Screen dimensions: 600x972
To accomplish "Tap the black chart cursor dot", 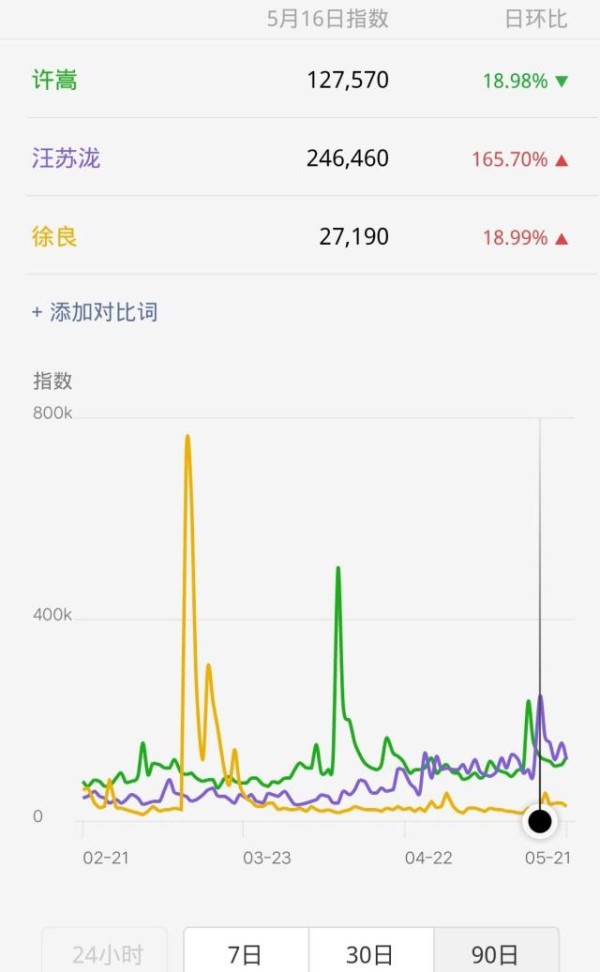I will click(x=540, y=821).
